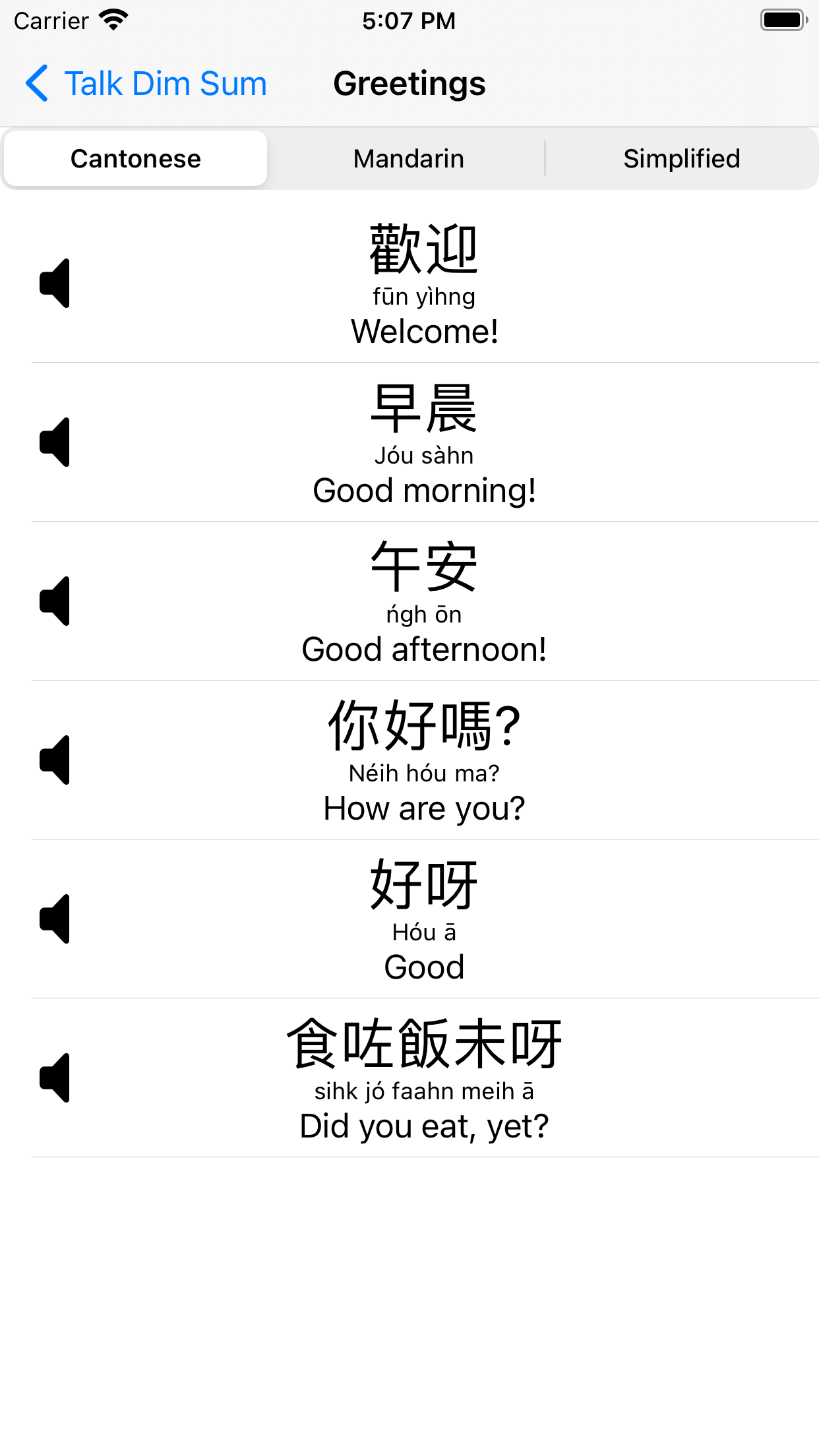Play the speaker icon beside Hóu ā
The width and height of the screenshot is (819, 1456).
[55, 919]
